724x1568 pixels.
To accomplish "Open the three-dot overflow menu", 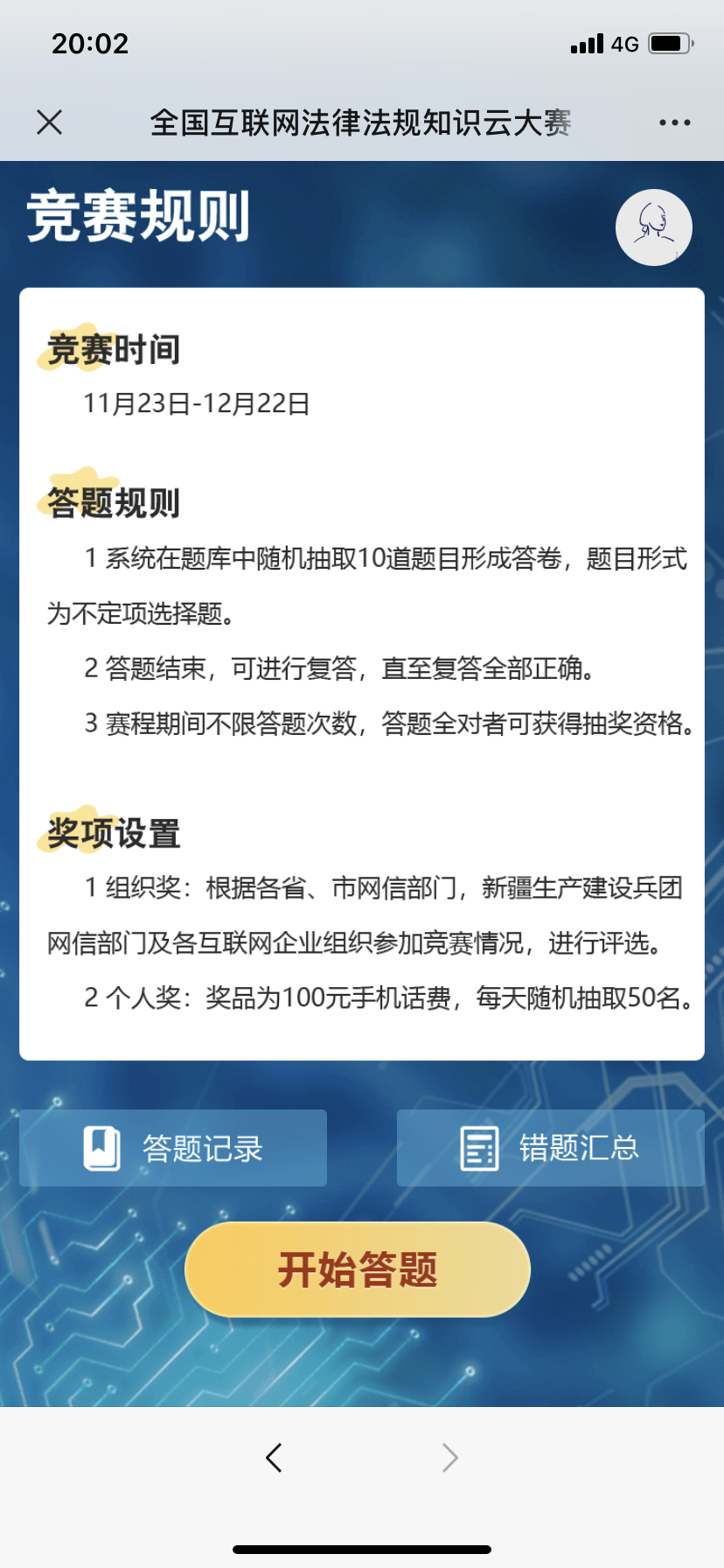I will point(674,122).
